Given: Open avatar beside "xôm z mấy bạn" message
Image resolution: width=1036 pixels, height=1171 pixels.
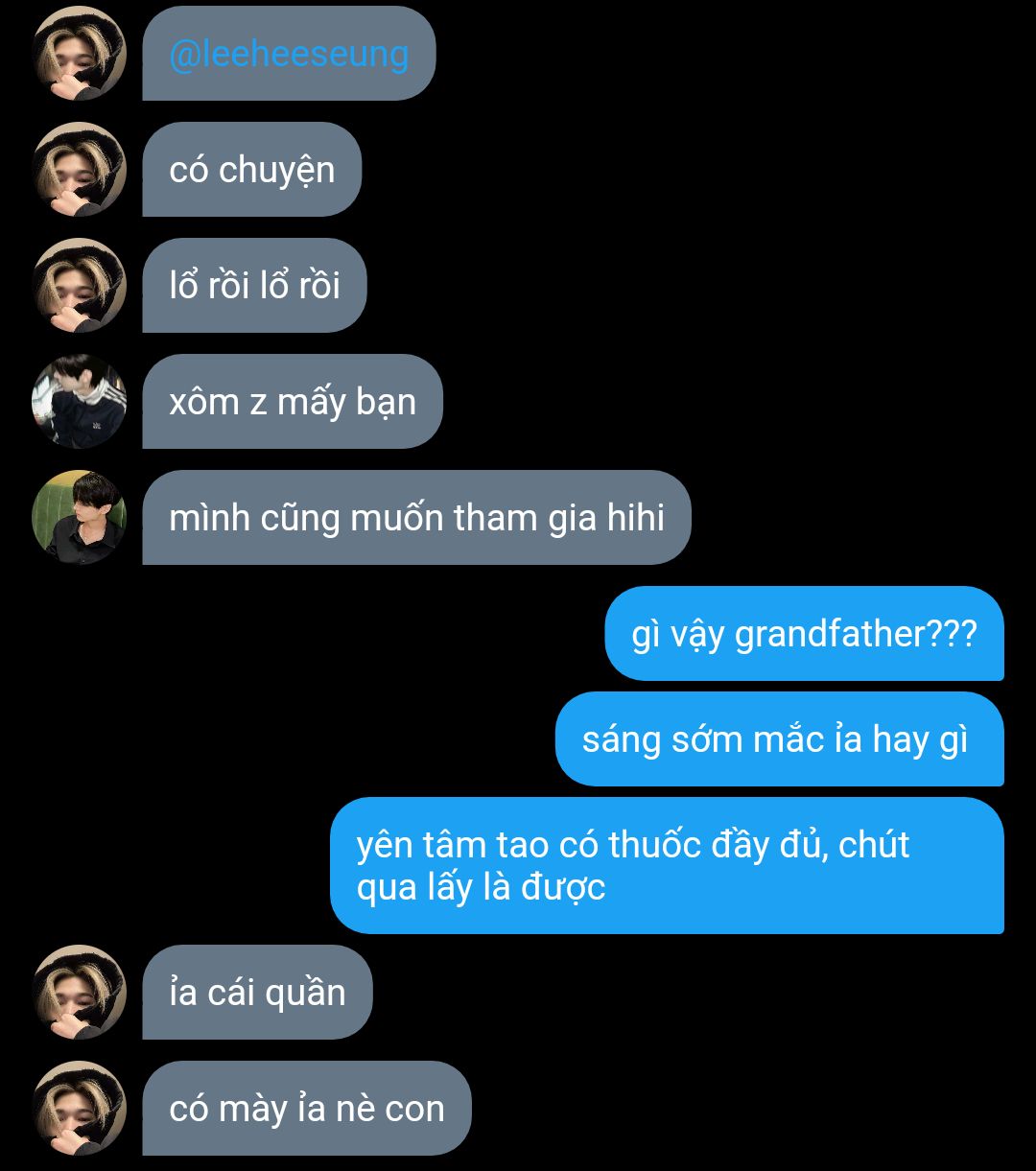Looking at the screenshot, I should 79,401.
